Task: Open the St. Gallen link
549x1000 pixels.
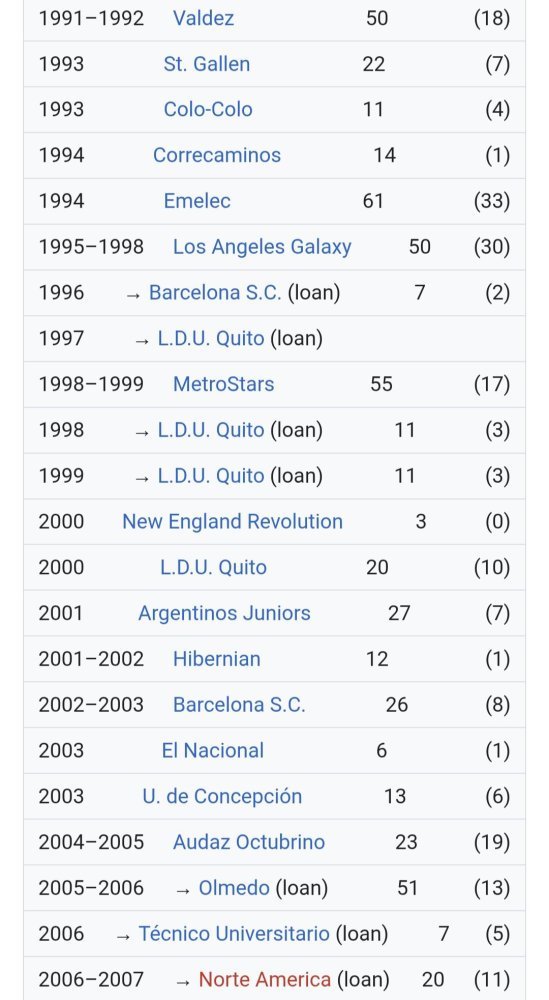Action: [207, 64]
